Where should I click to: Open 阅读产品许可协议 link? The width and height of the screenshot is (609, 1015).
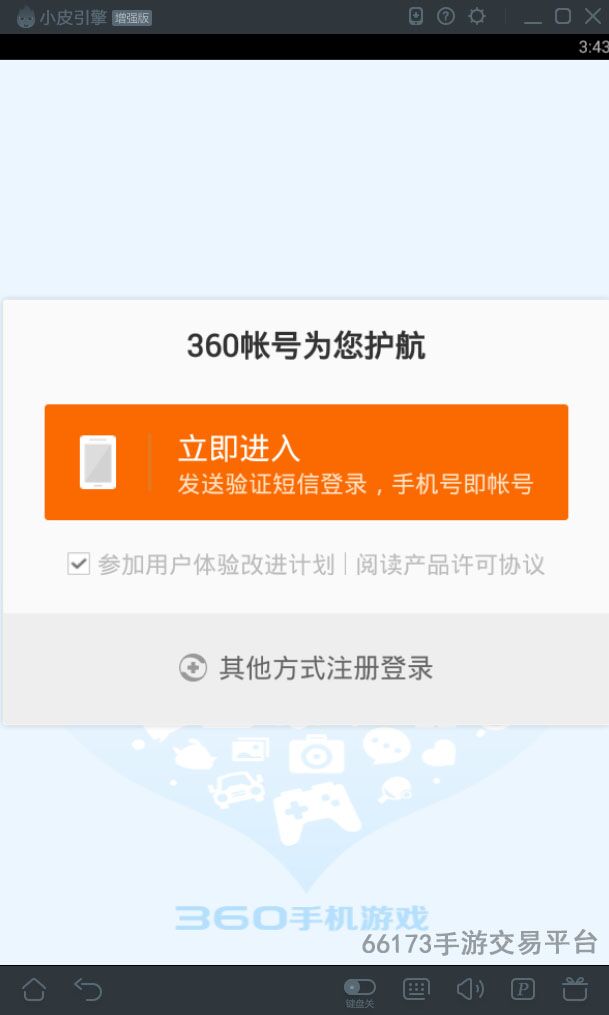[x=450, y=564]
